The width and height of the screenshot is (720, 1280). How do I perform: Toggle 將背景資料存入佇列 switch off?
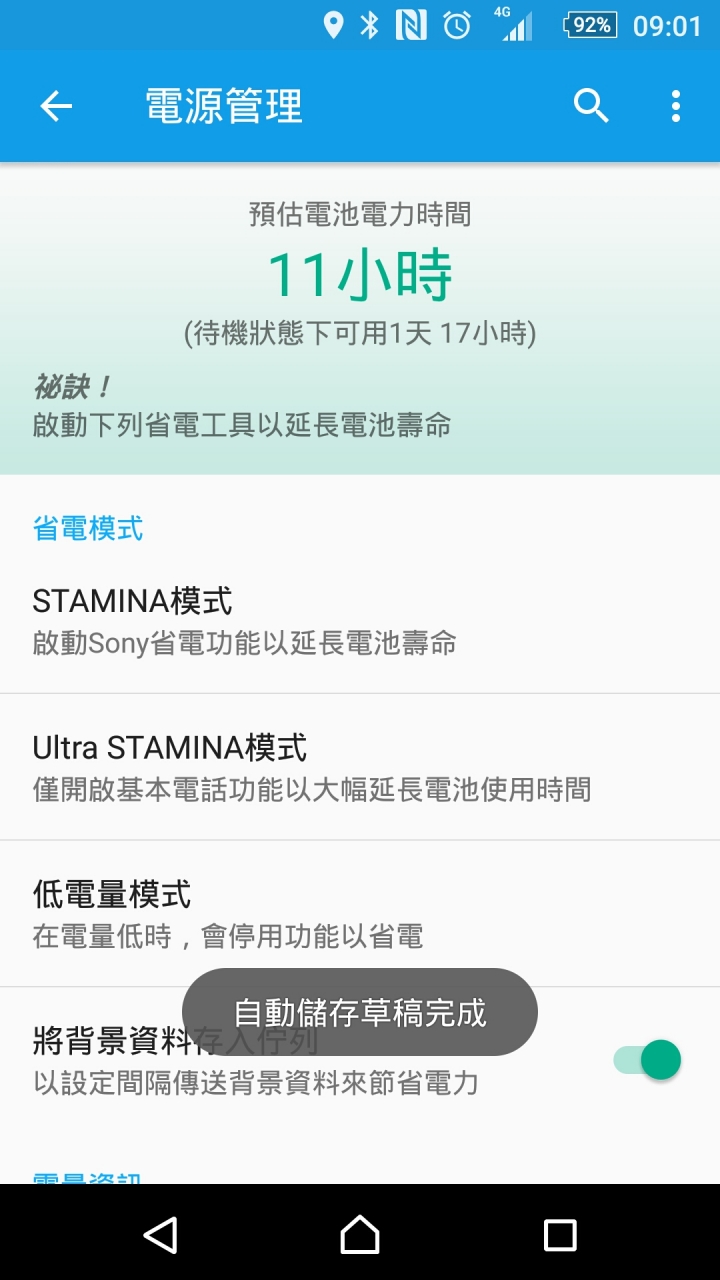[x=647, y=1060]
